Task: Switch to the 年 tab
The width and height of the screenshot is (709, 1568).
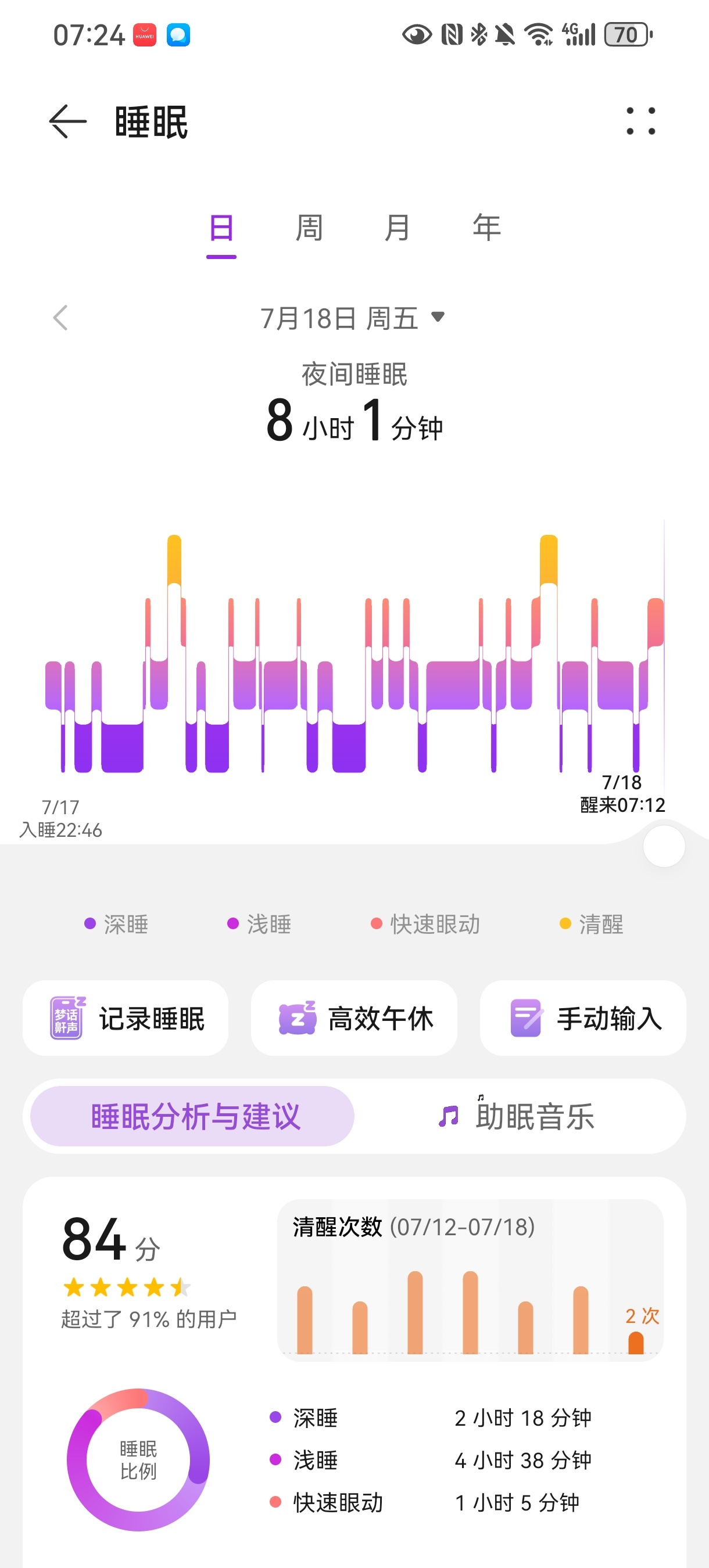Action: pyautogui.click(x=486, y=228)
